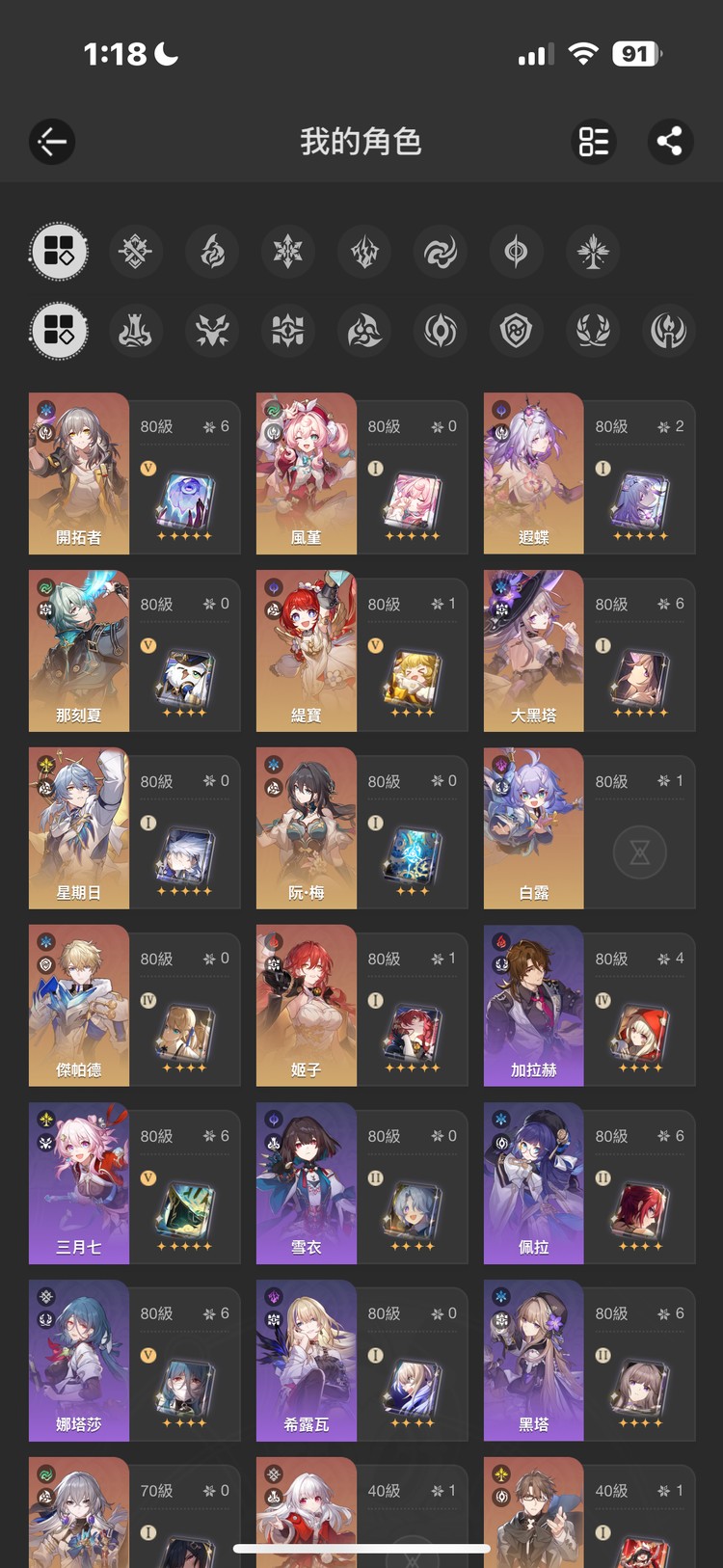Image resolution: width=723 pixels, height=1568 pixels.
Task: Open character card 白露
Action: [x=589, y=828]
